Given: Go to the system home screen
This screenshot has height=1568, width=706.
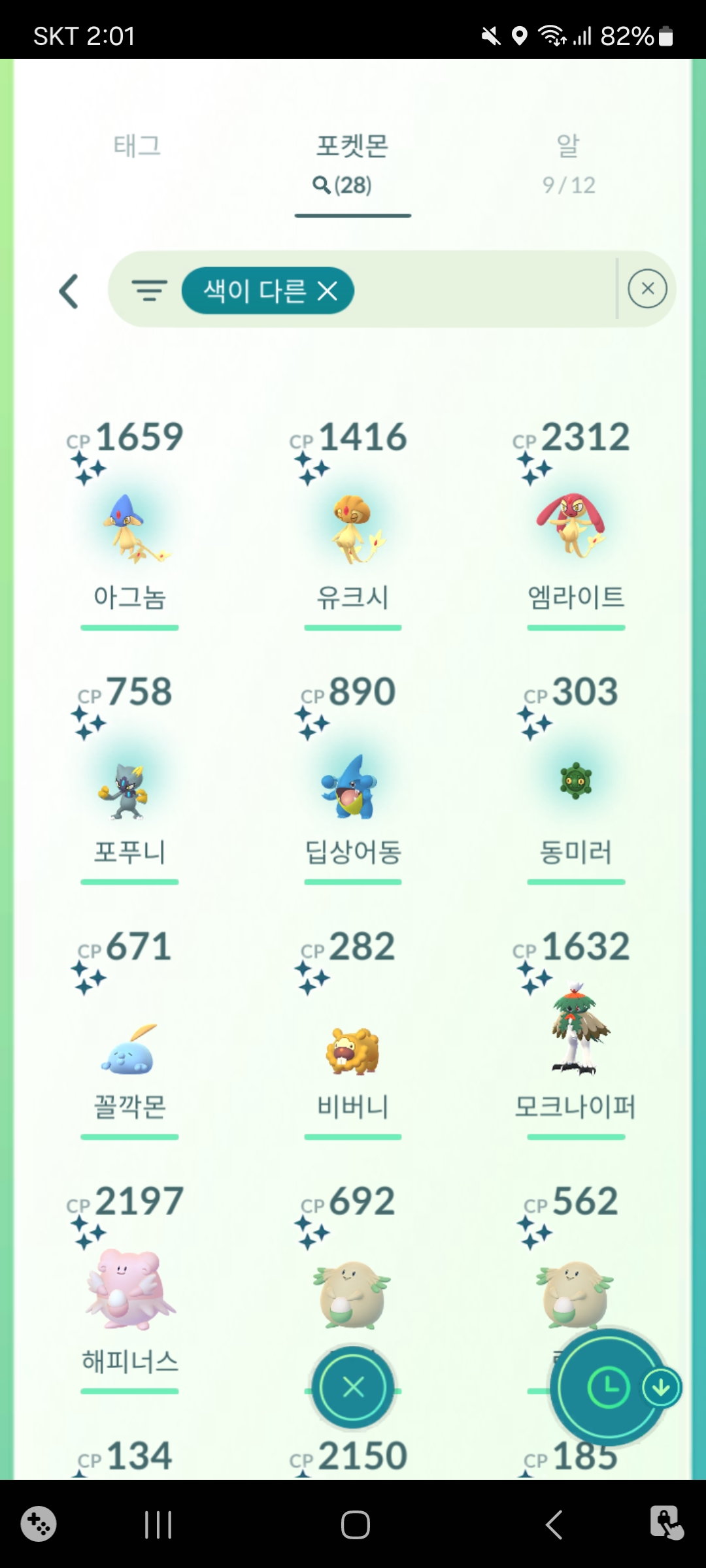Looking at the screenshot, I should click(x=355, y=1526).
